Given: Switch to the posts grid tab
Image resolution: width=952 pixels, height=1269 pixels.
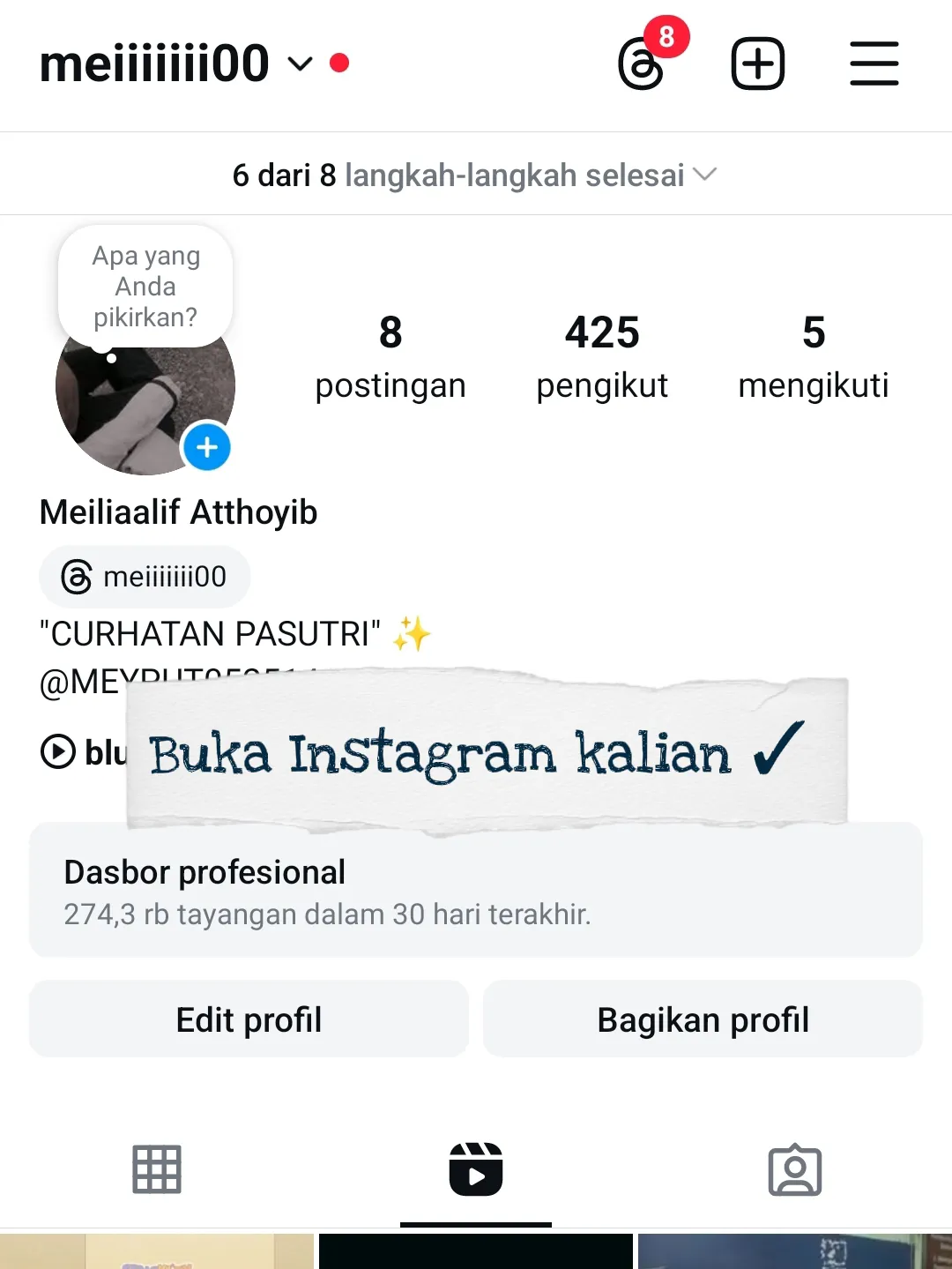Looking at the screenshot, I should 157,1169.
